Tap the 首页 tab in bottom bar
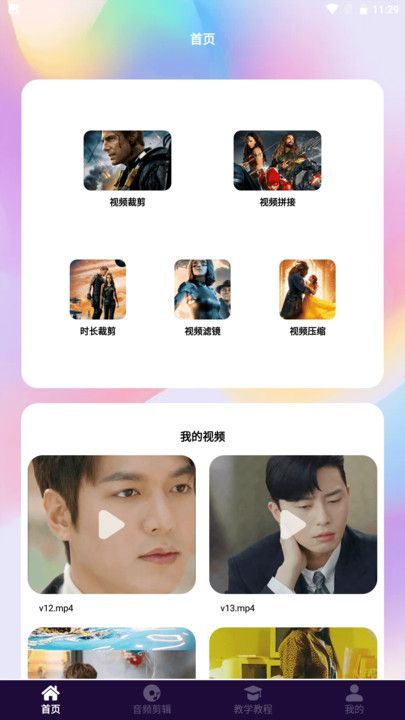 pos(51,700)
